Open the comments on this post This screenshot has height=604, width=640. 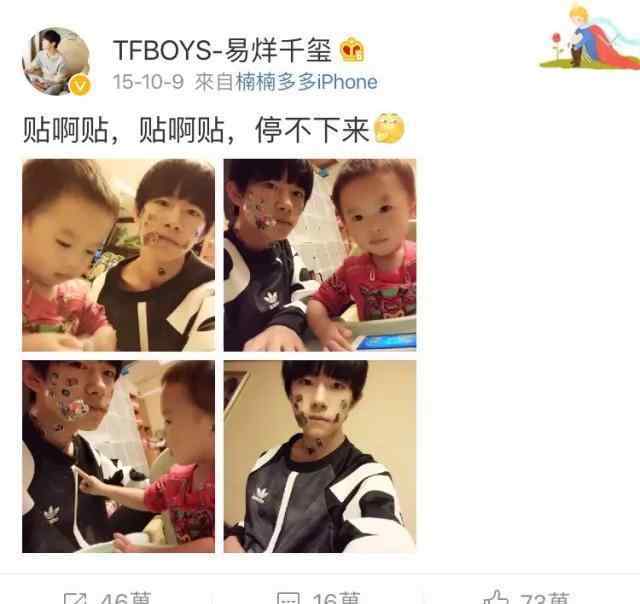(x=319, y=597)
